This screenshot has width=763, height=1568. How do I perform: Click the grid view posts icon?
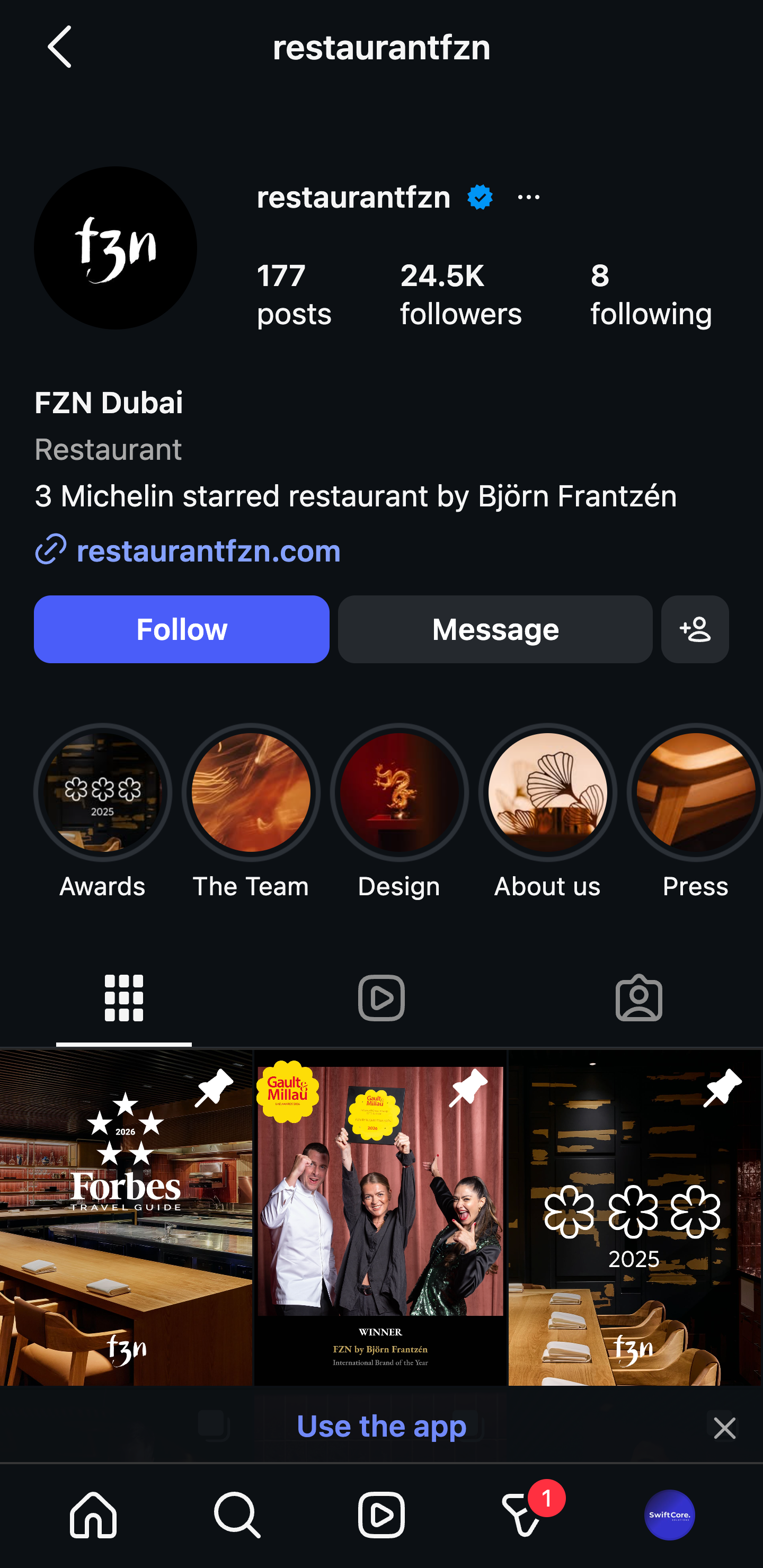pos(123,997)
